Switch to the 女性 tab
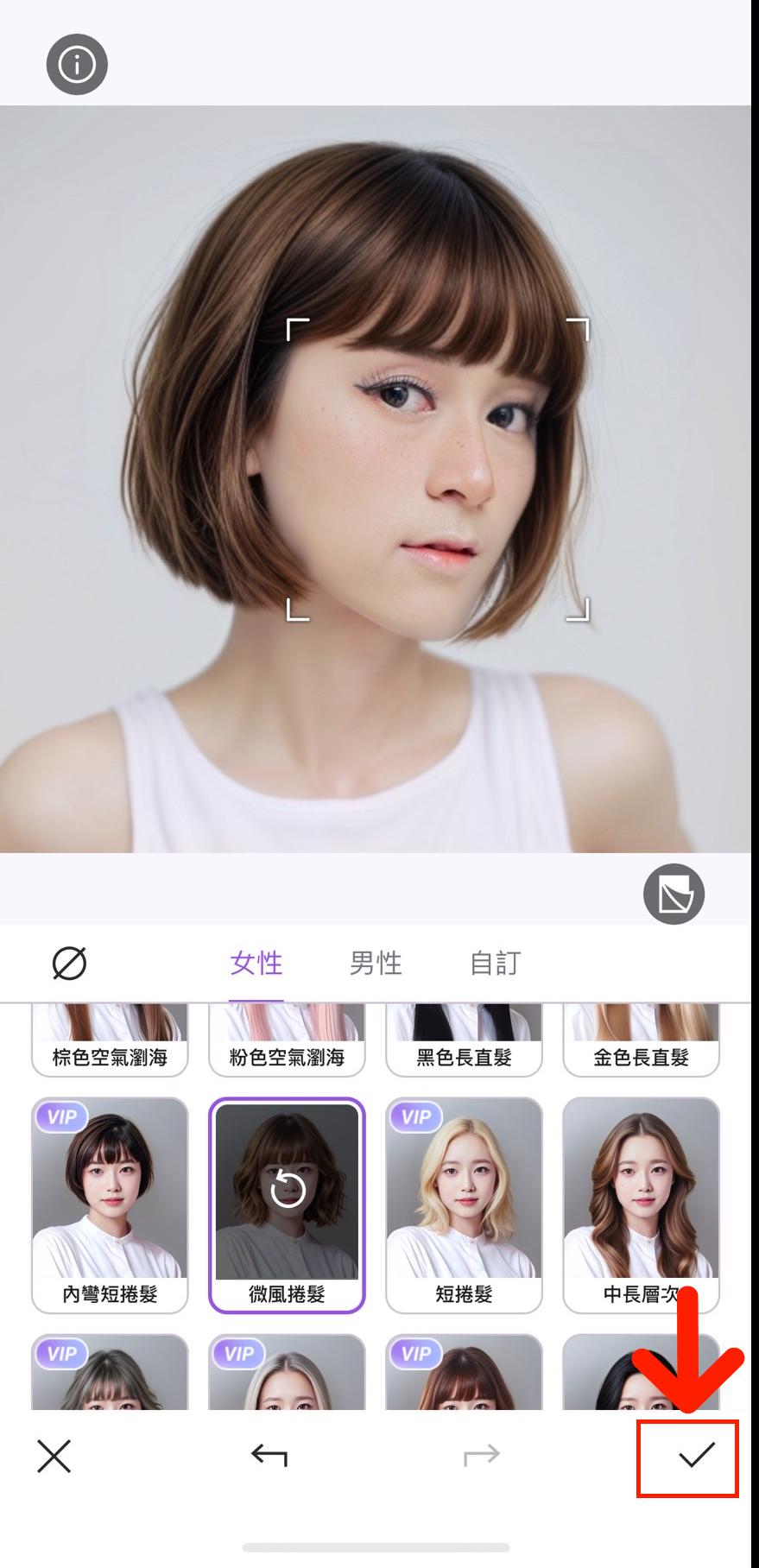The image size is (759, 1568). pyautogui.click(x=256, y=963)
